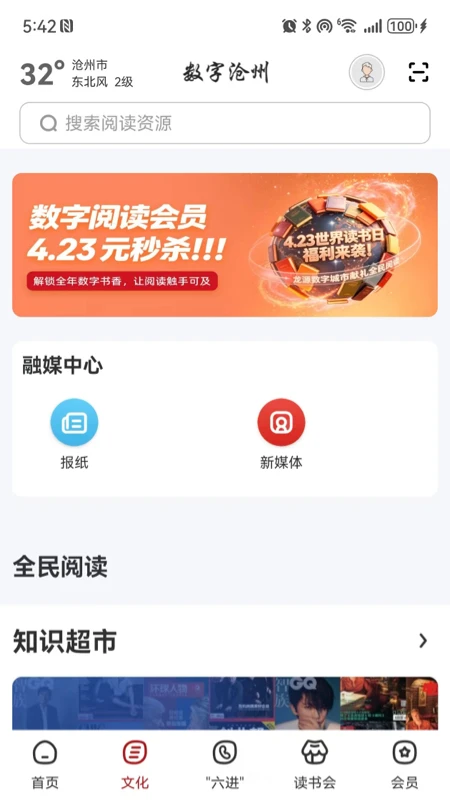The height and width of the screenshot is (800, 450).
Task: Open the 数字阅读会员 4.23元秒杀 banner
Action: [x=225, y=245]
